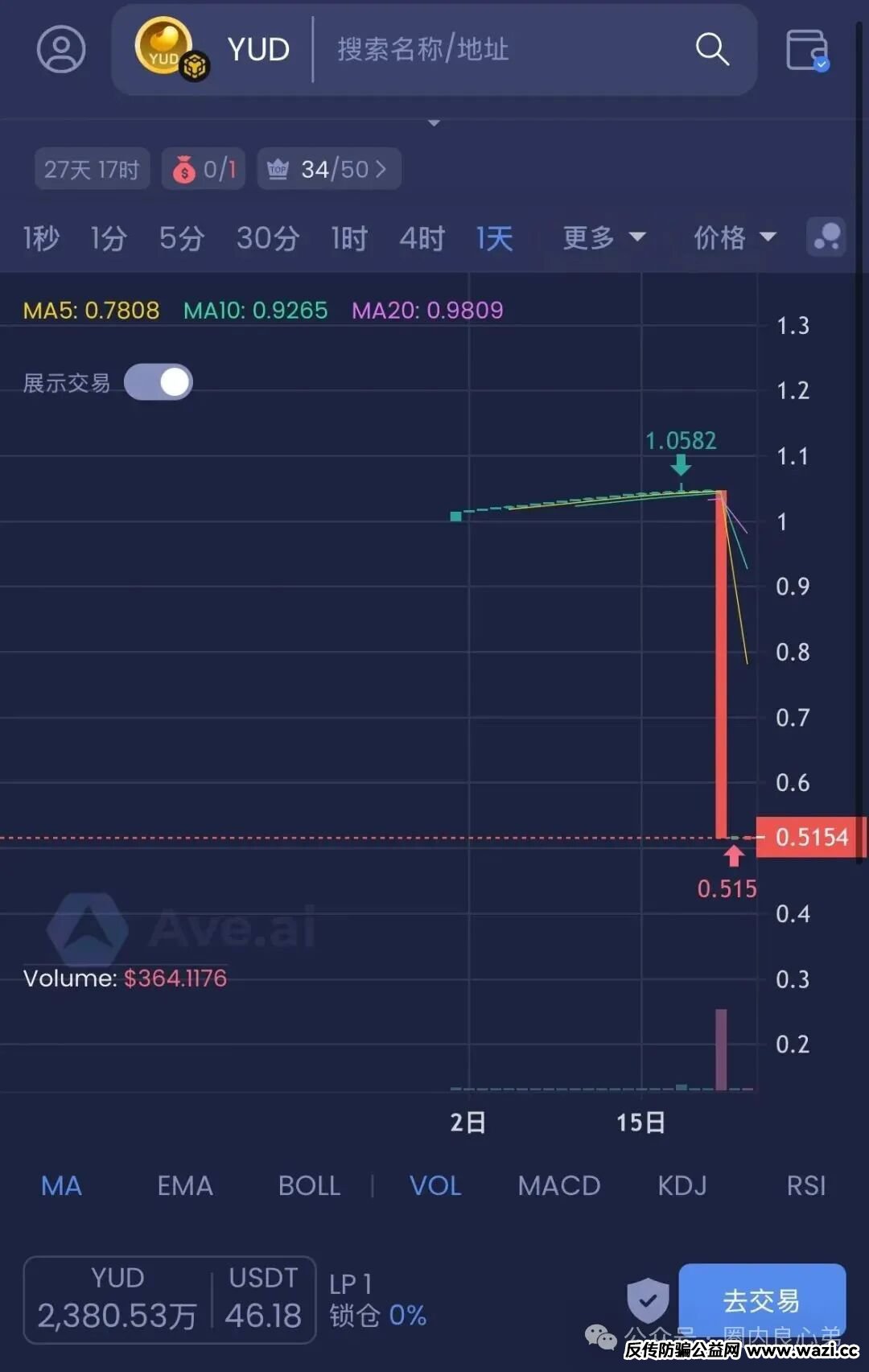Switch chart to 1秒 interval
Screen dimensions: 869x1372
tap(41, 238)
